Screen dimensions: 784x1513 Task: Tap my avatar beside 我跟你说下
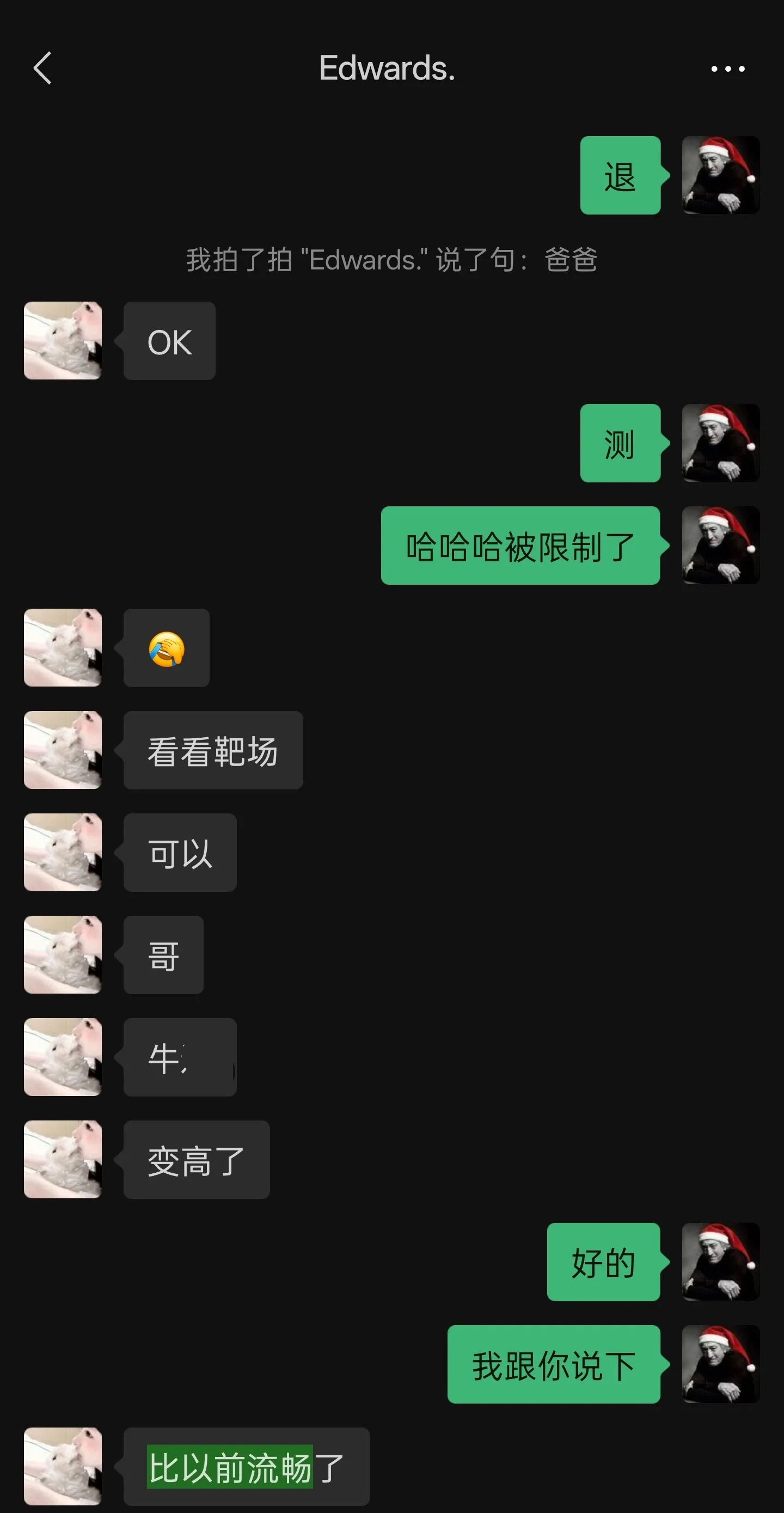[x=721, y=1364]
